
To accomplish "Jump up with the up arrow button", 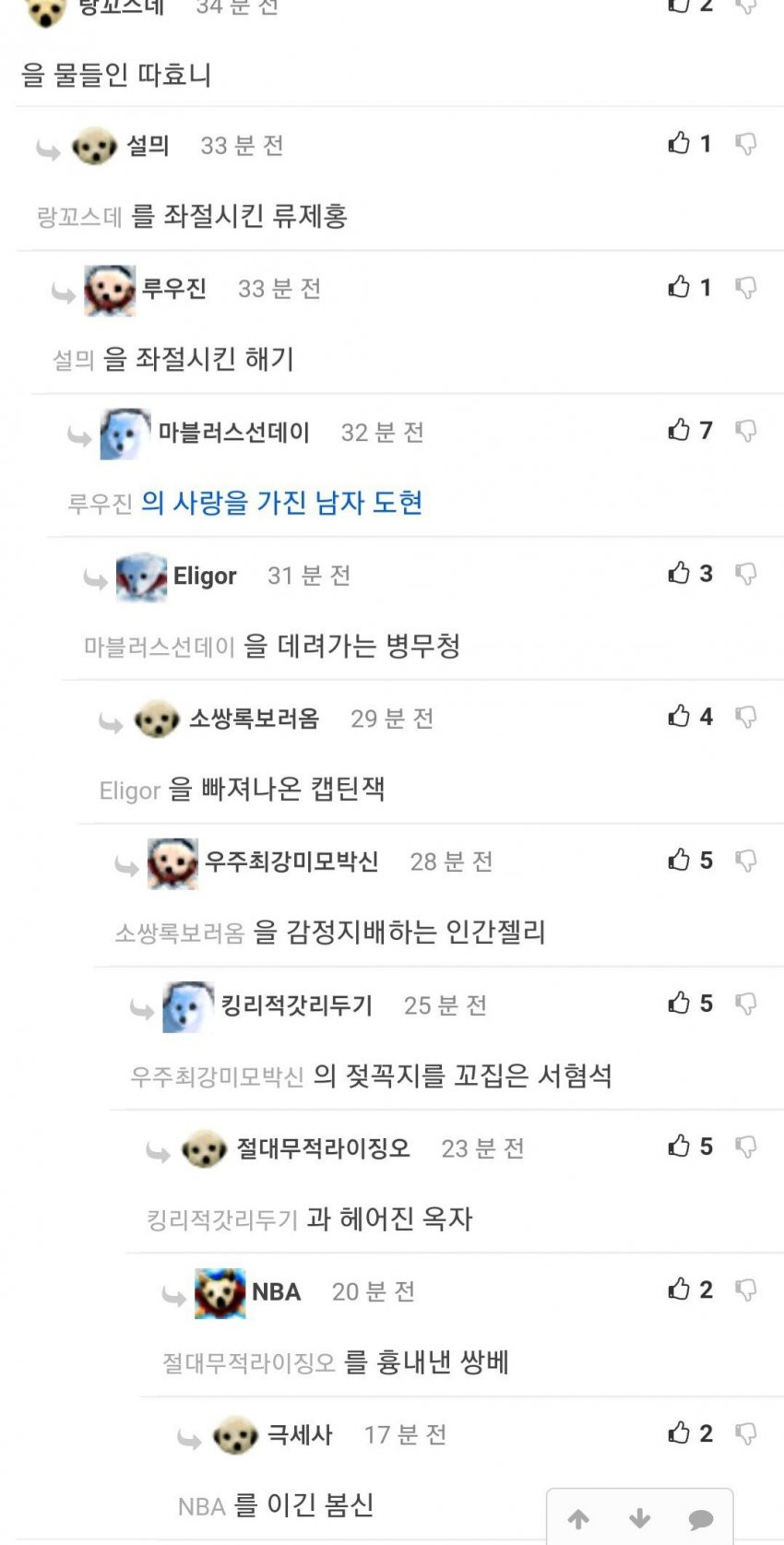I will (x=578, y=1518).
